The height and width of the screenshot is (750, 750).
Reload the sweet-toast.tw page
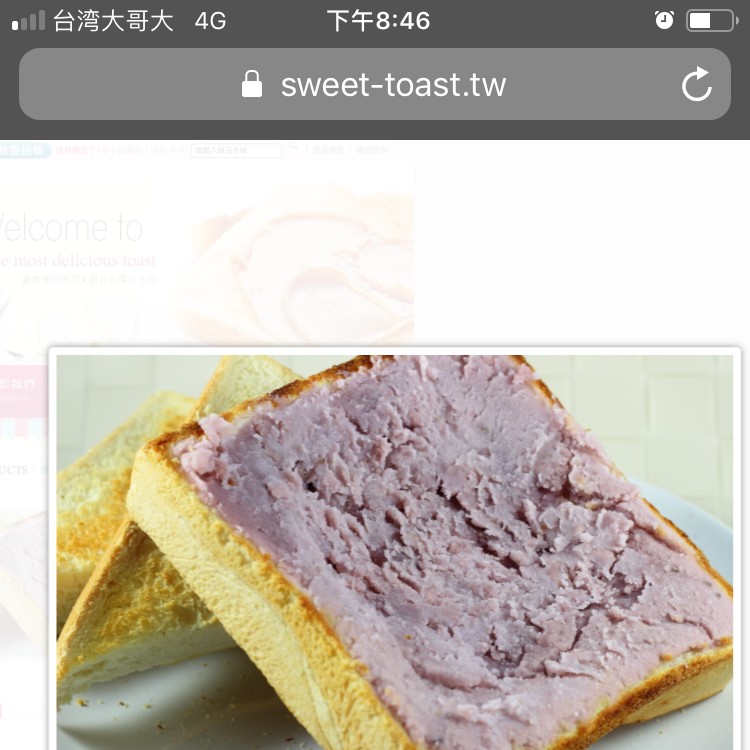point(696,85)
